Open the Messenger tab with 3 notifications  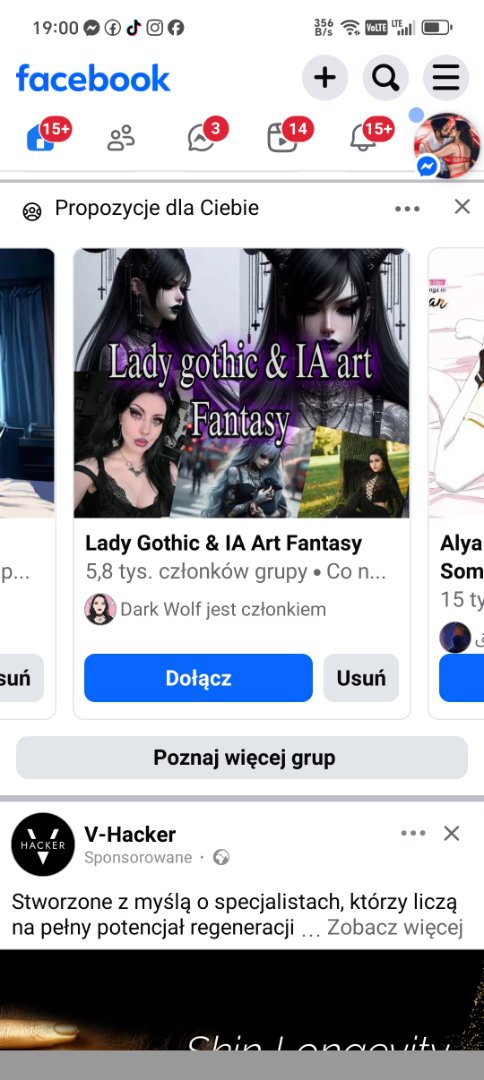[202, 137]
